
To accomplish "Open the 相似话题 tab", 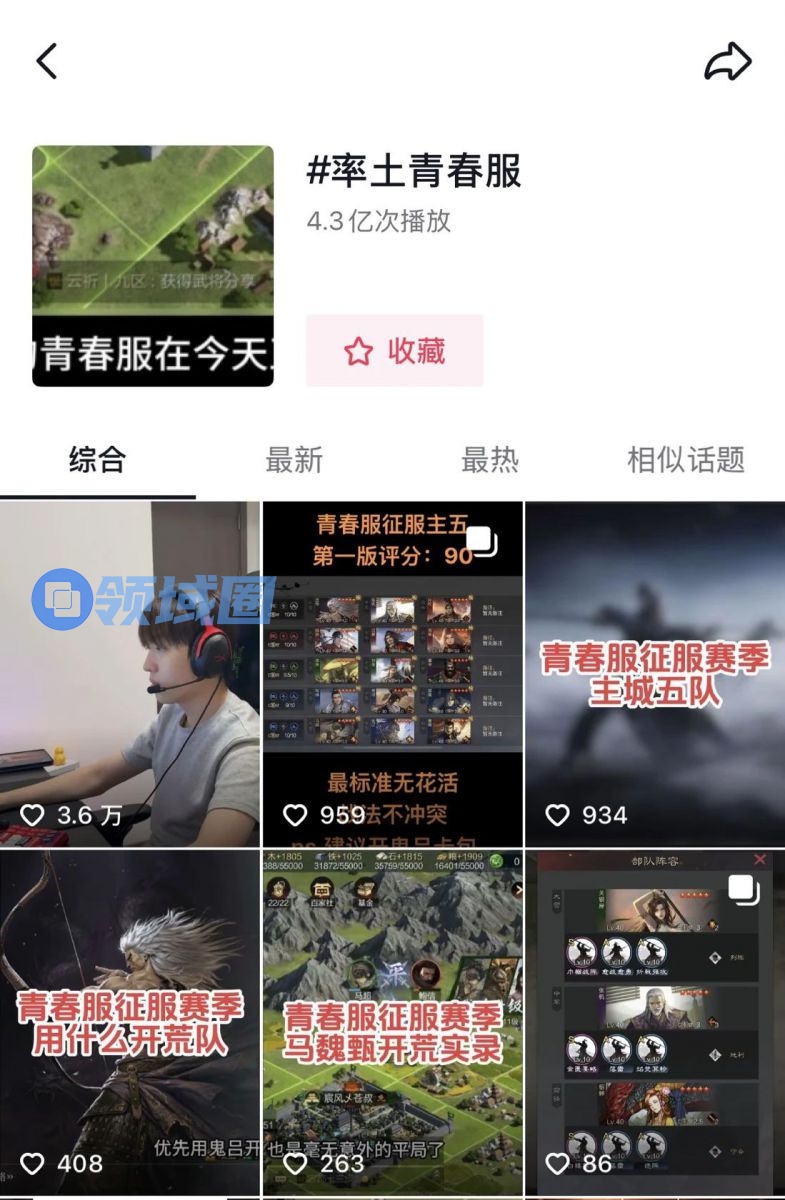I will pyautogui.click(x=685, y=460).
